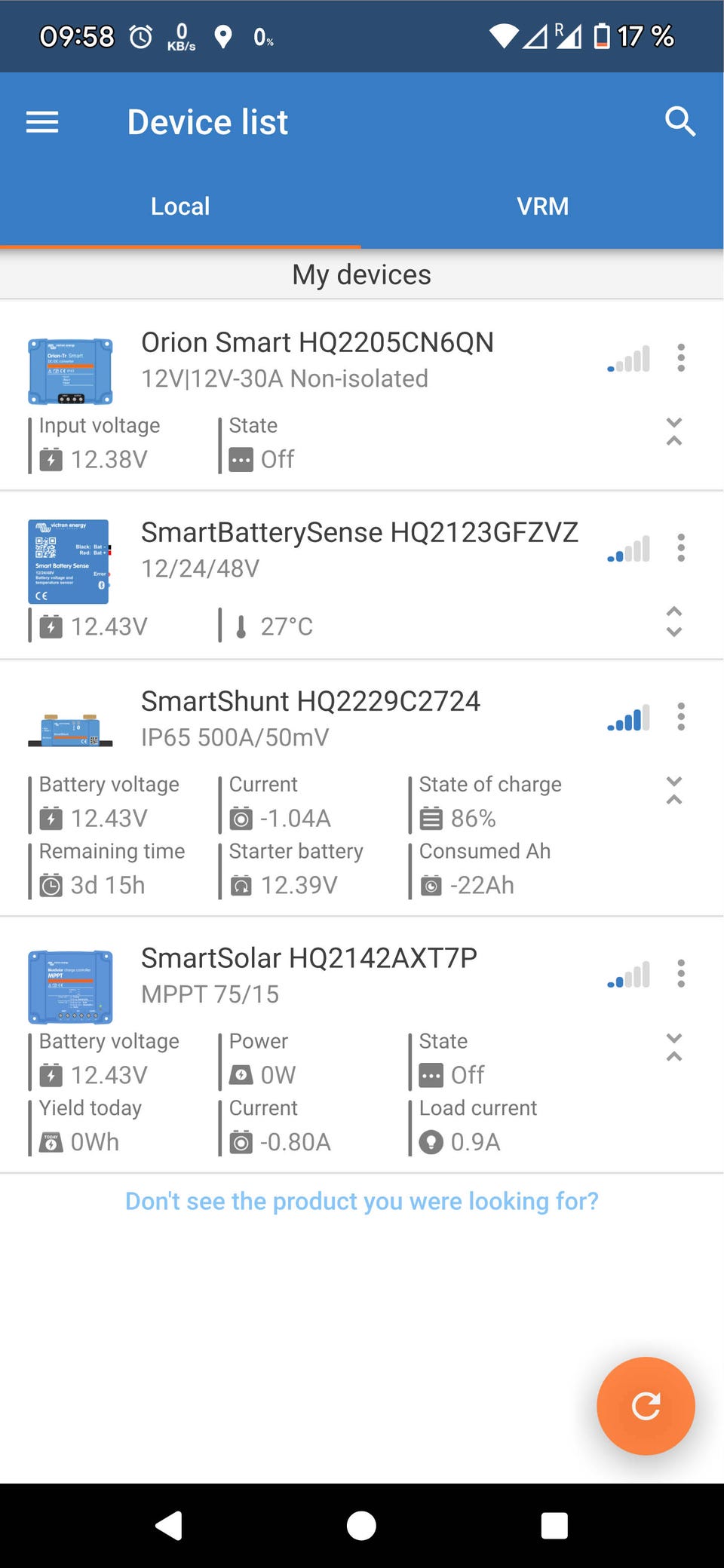Open "Don't see the product" help link

coord(361,1201)
